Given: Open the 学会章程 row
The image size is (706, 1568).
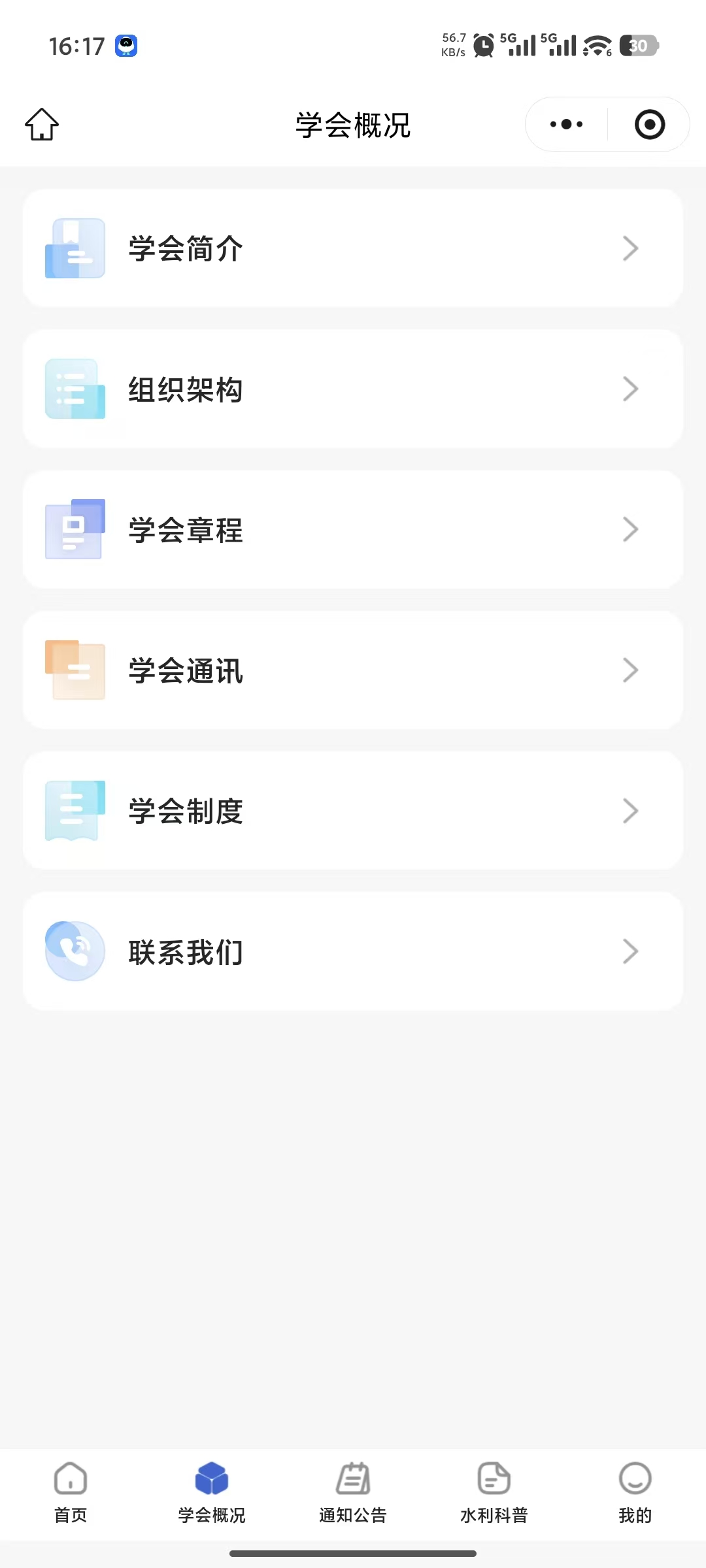Looking at the screenshot, I should [x=353, y=530].
